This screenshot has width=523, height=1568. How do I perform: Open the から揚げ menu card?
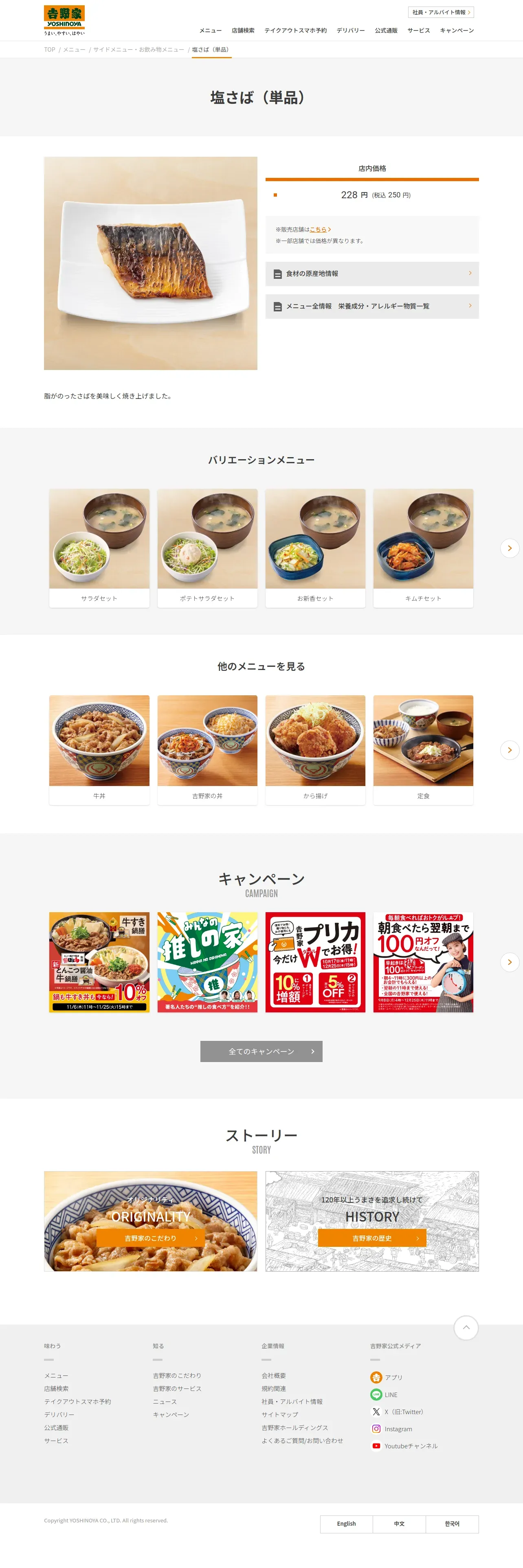[x=315, y=750]
